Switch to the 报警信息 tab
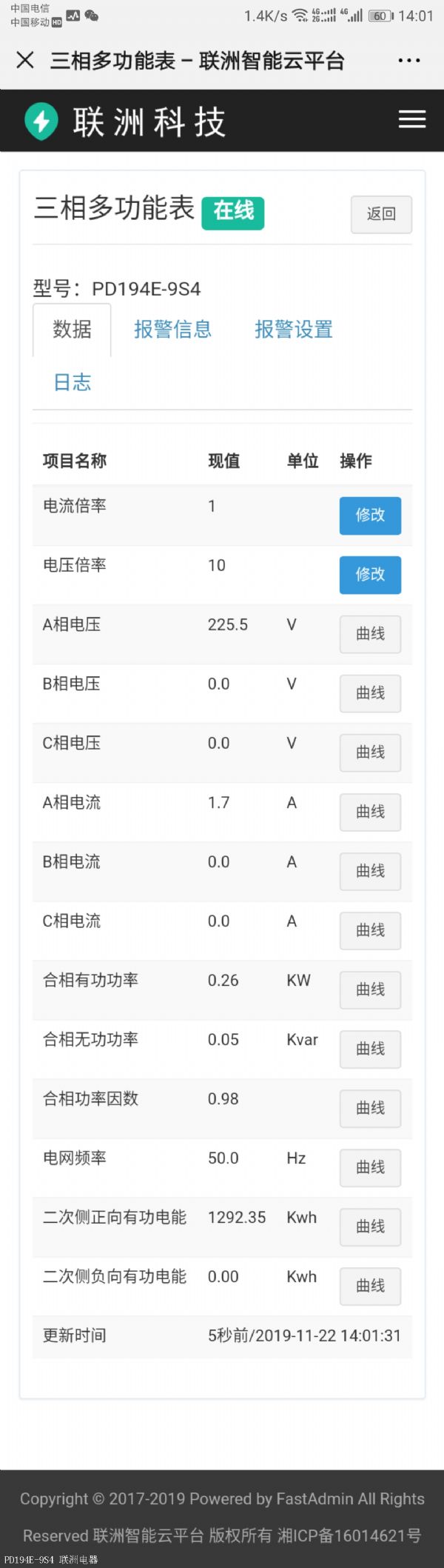Image resolution: width=444 pixels, height=1568 pixels. tap(172, 330)
